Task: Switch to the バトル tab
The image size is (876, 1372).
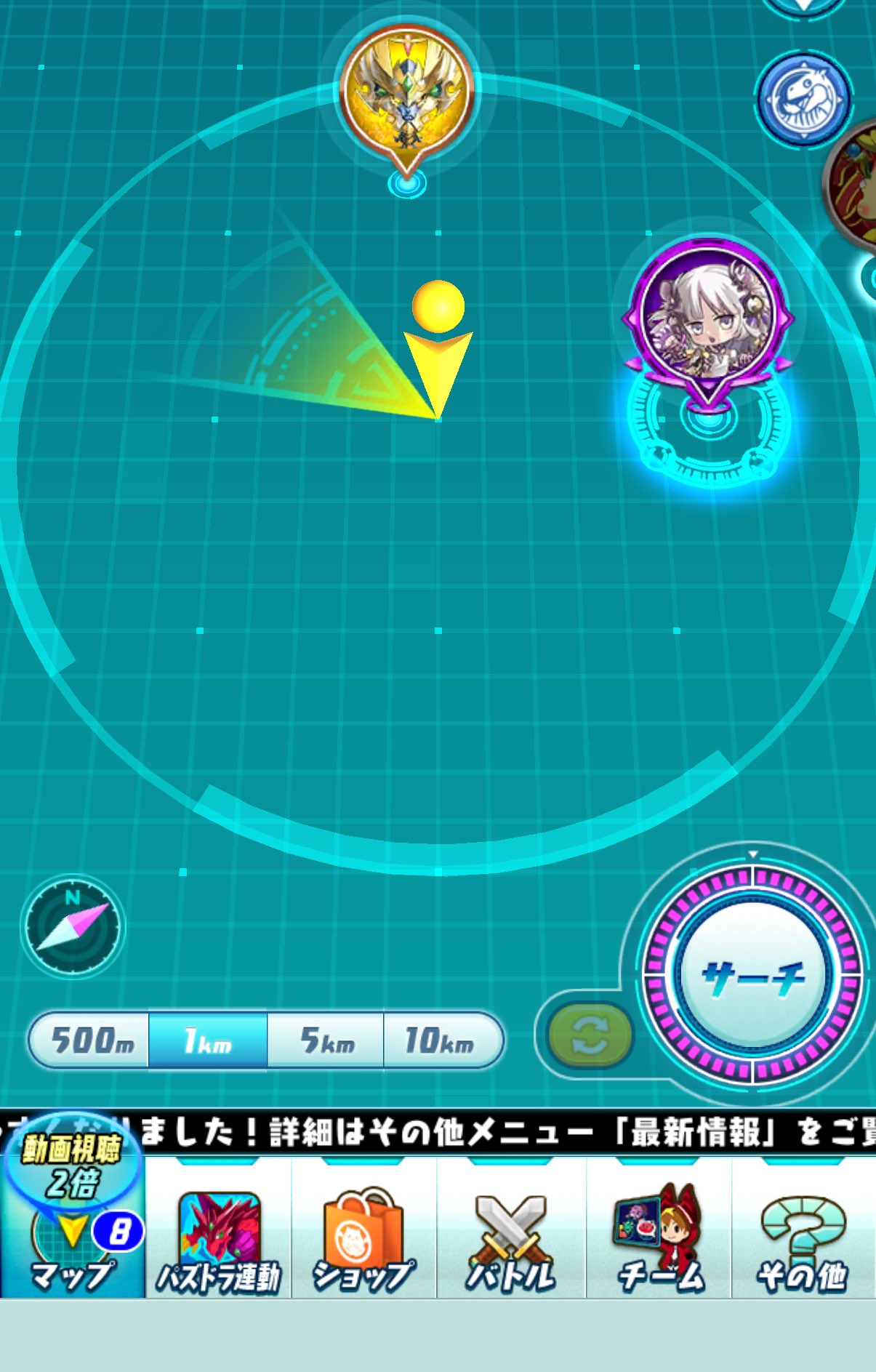Action: tap(510, 1245)
